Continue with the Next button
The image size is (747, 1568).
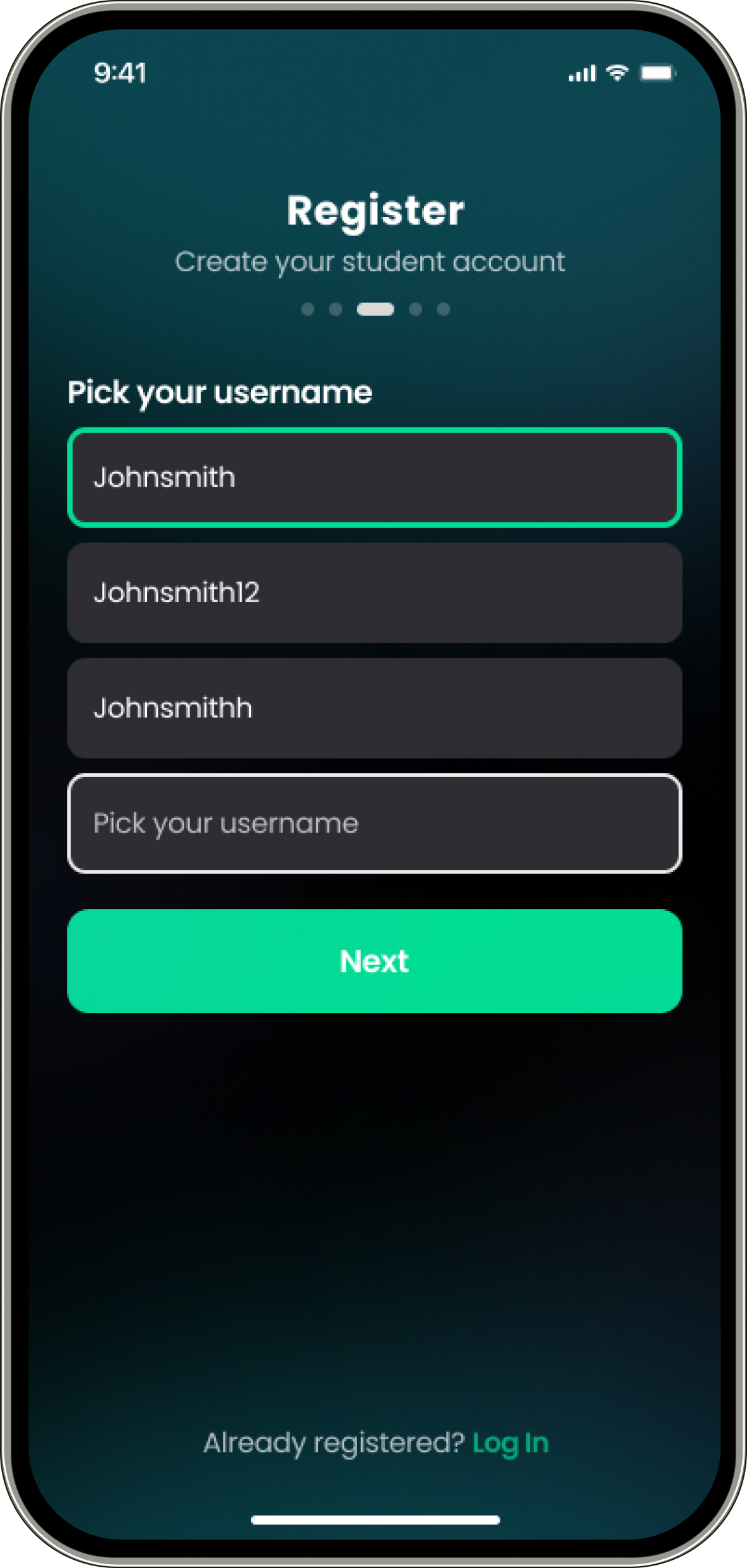374,961
